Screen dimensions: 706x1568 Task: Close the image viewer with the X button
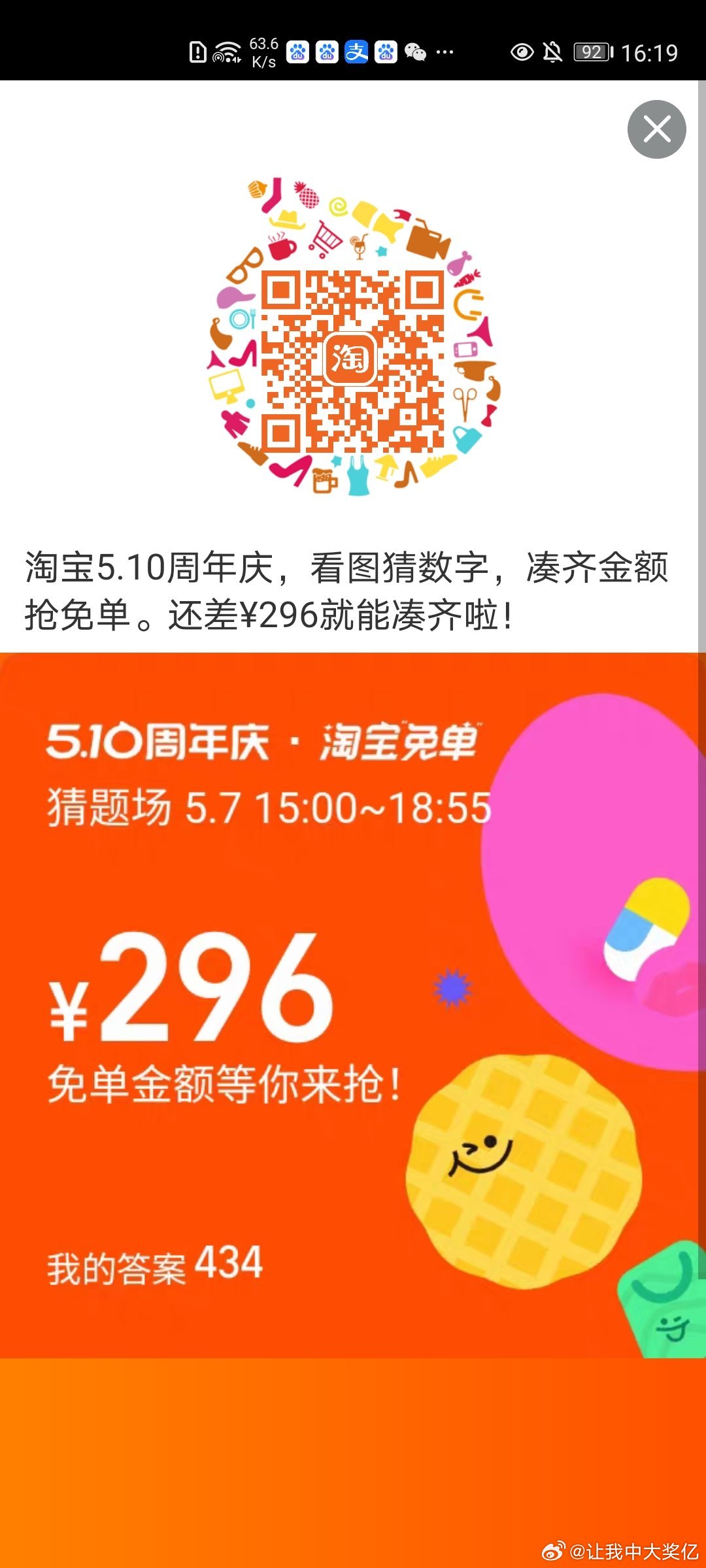point(656,129)
